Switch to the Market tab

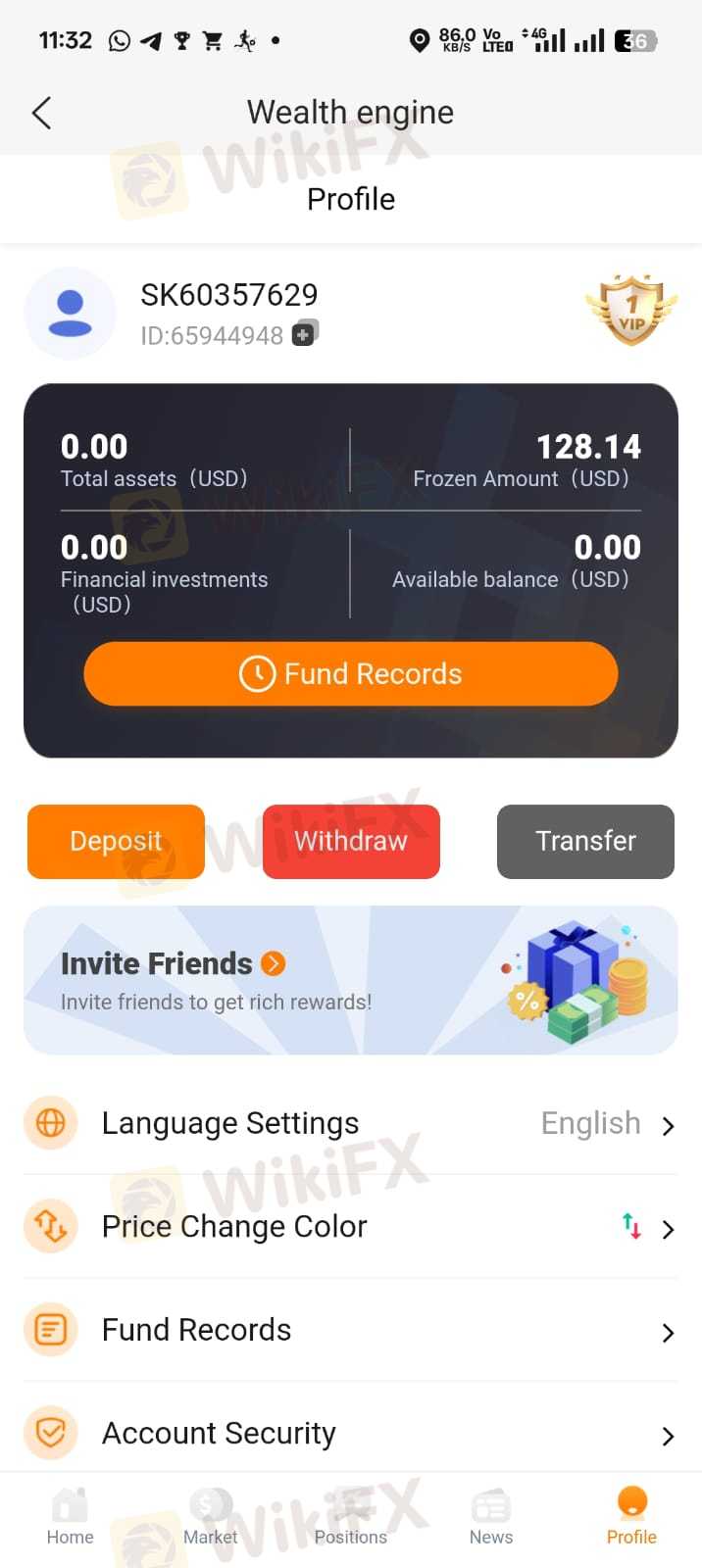[211, 1517]
